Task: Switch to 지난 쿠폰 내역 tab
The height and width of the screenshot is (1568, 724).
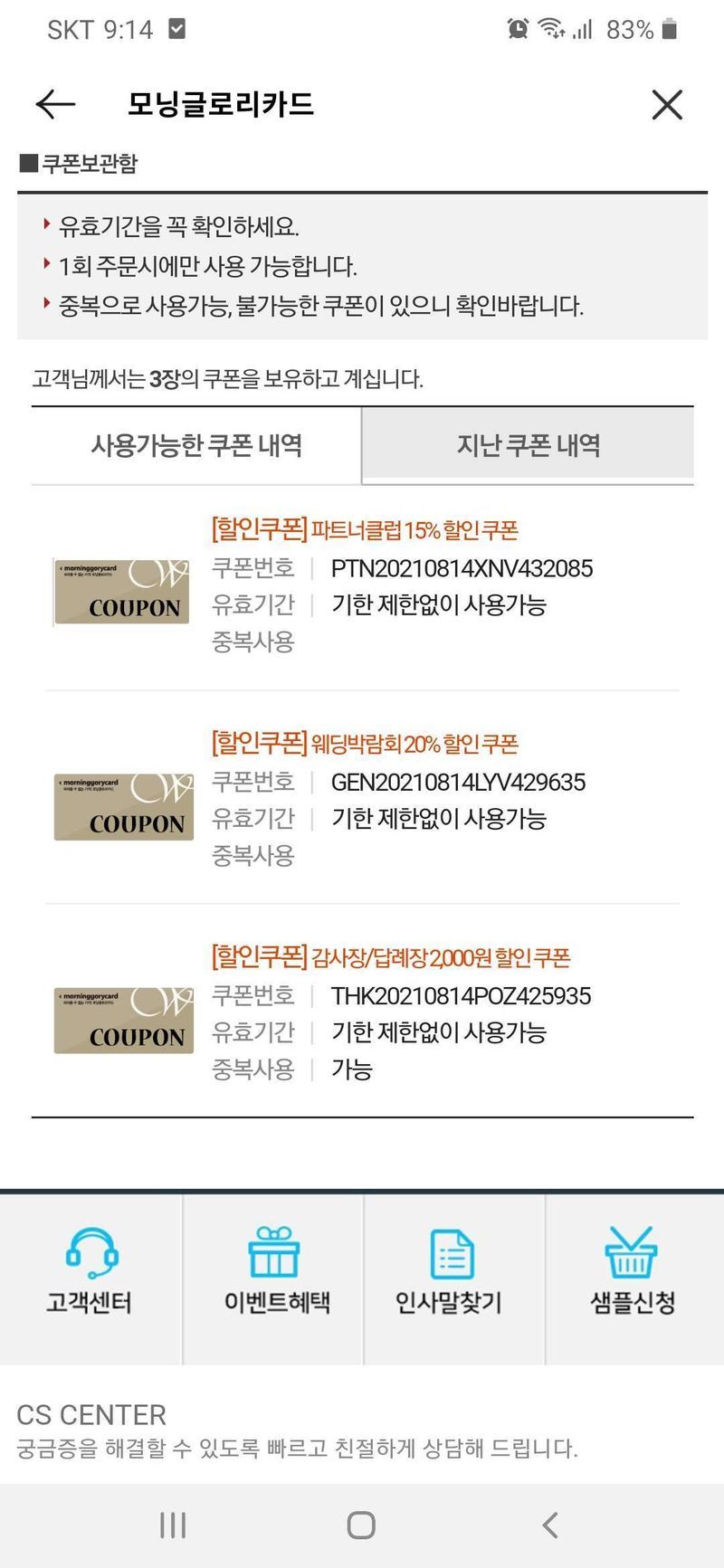Action: coord(528,445)
